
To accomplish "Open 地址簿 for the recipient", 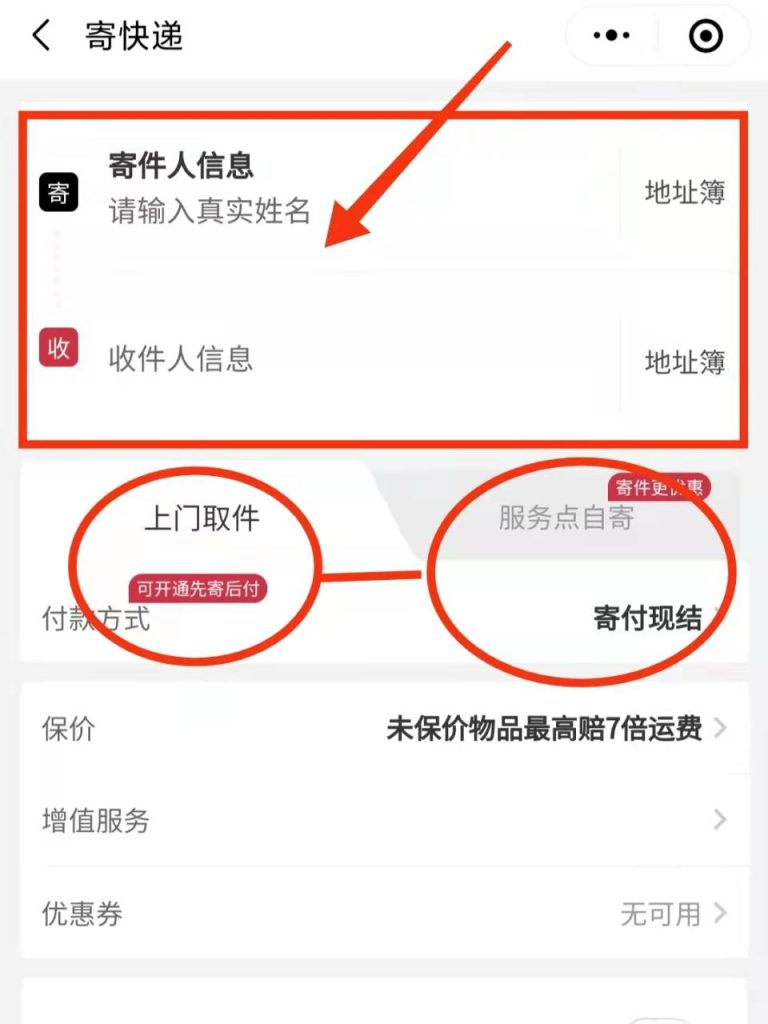I will click(x=685, y=362).
